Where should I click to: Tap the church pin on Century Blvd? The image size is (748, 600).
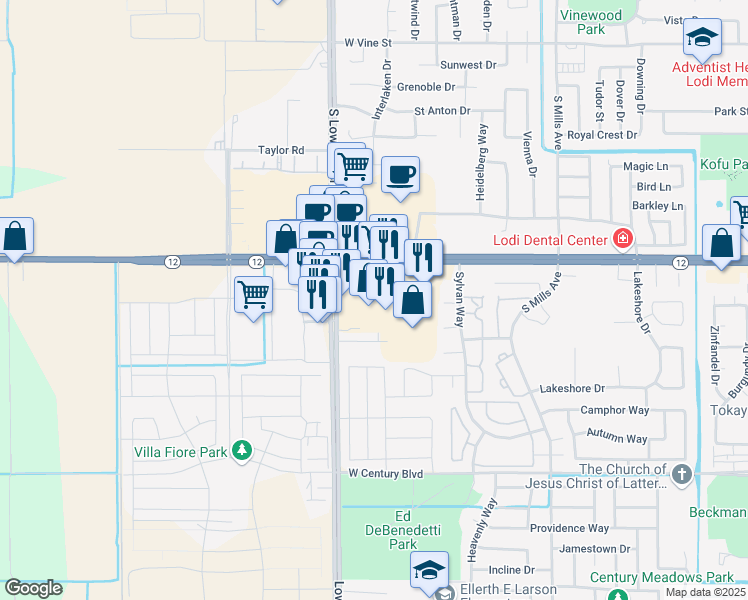point(681,475)
